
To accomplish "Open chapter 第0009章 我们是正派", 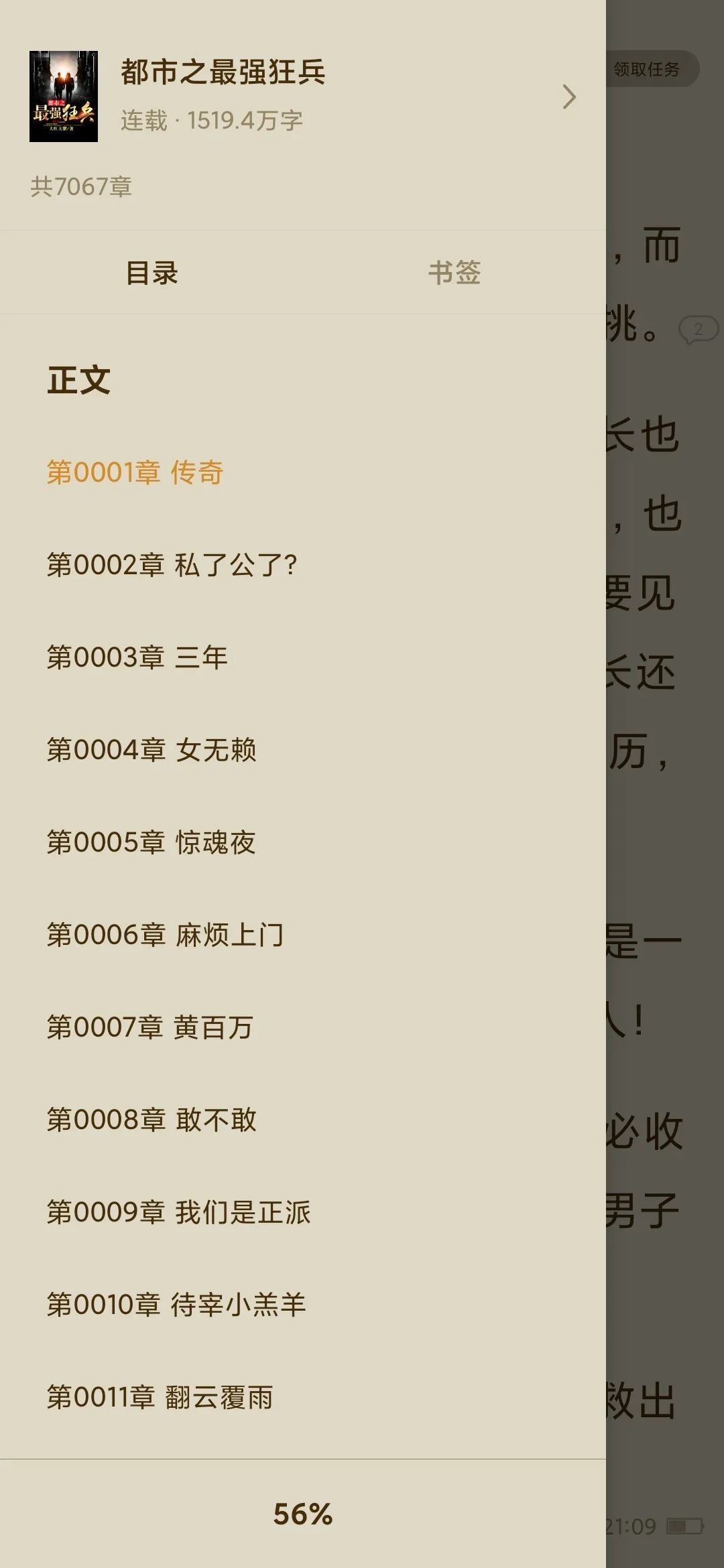I will 178,1212.
